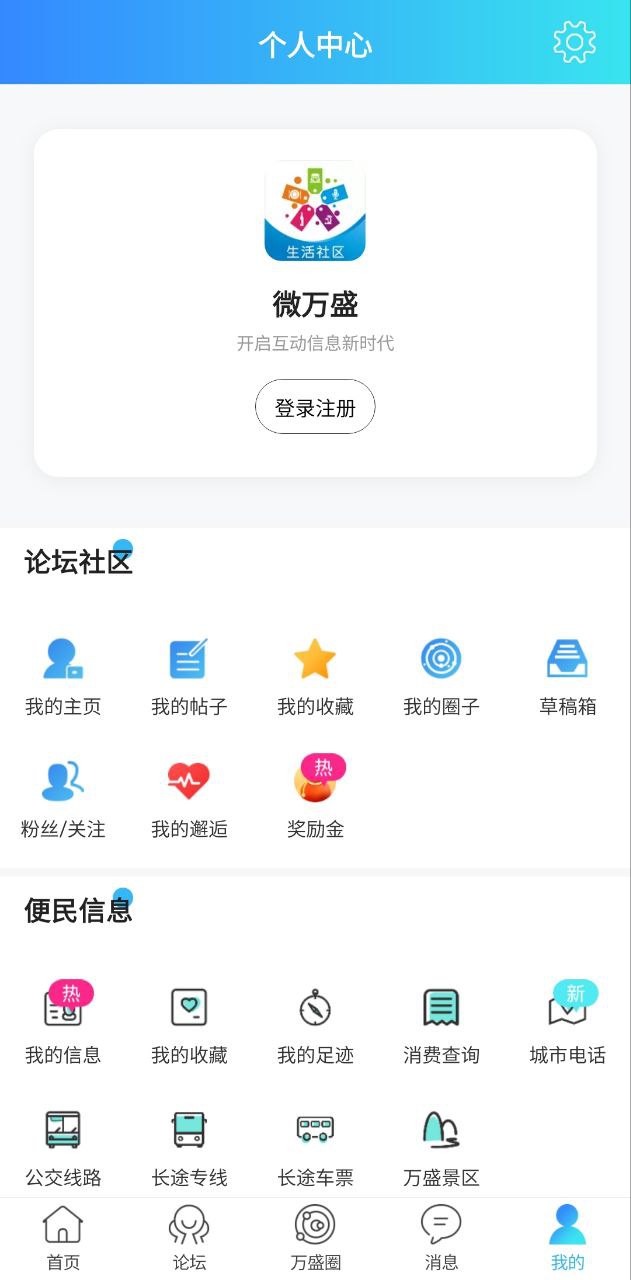Open 我的帖子
Image resolution: width=631 pixels, height=1280 pixels.
[x=189, y=678]
